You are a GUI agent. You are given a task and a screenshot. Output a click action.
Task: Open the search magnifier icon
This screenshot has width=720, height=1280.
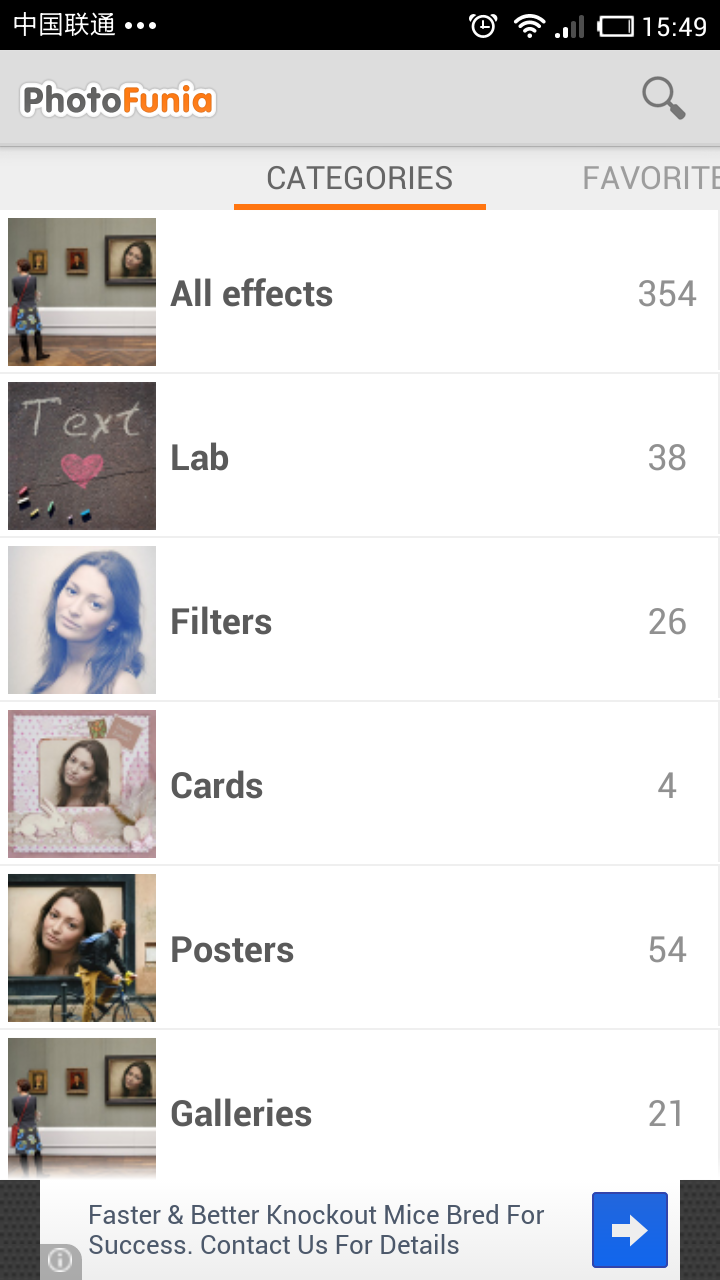click(663, 99)
